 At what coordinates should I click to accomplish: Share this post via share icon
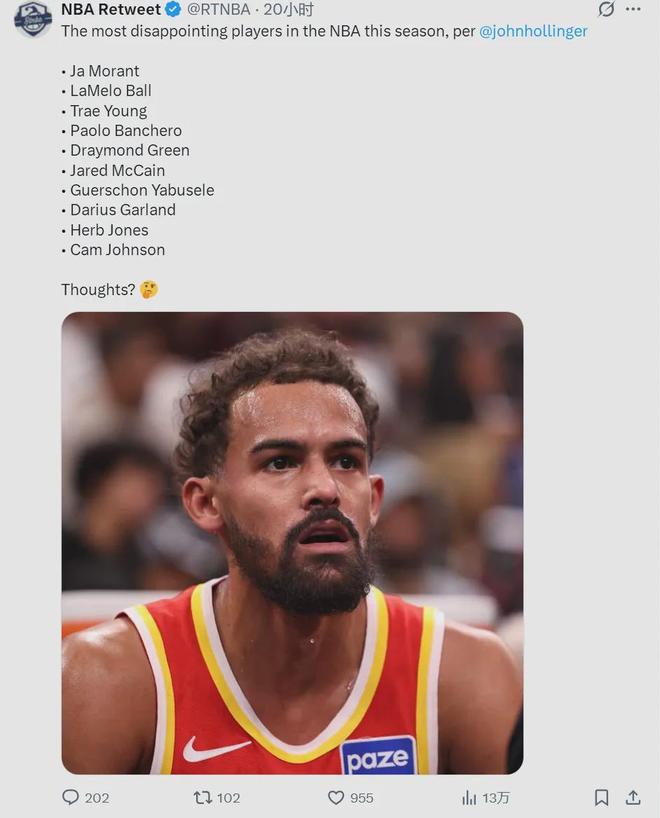[633, 797]
